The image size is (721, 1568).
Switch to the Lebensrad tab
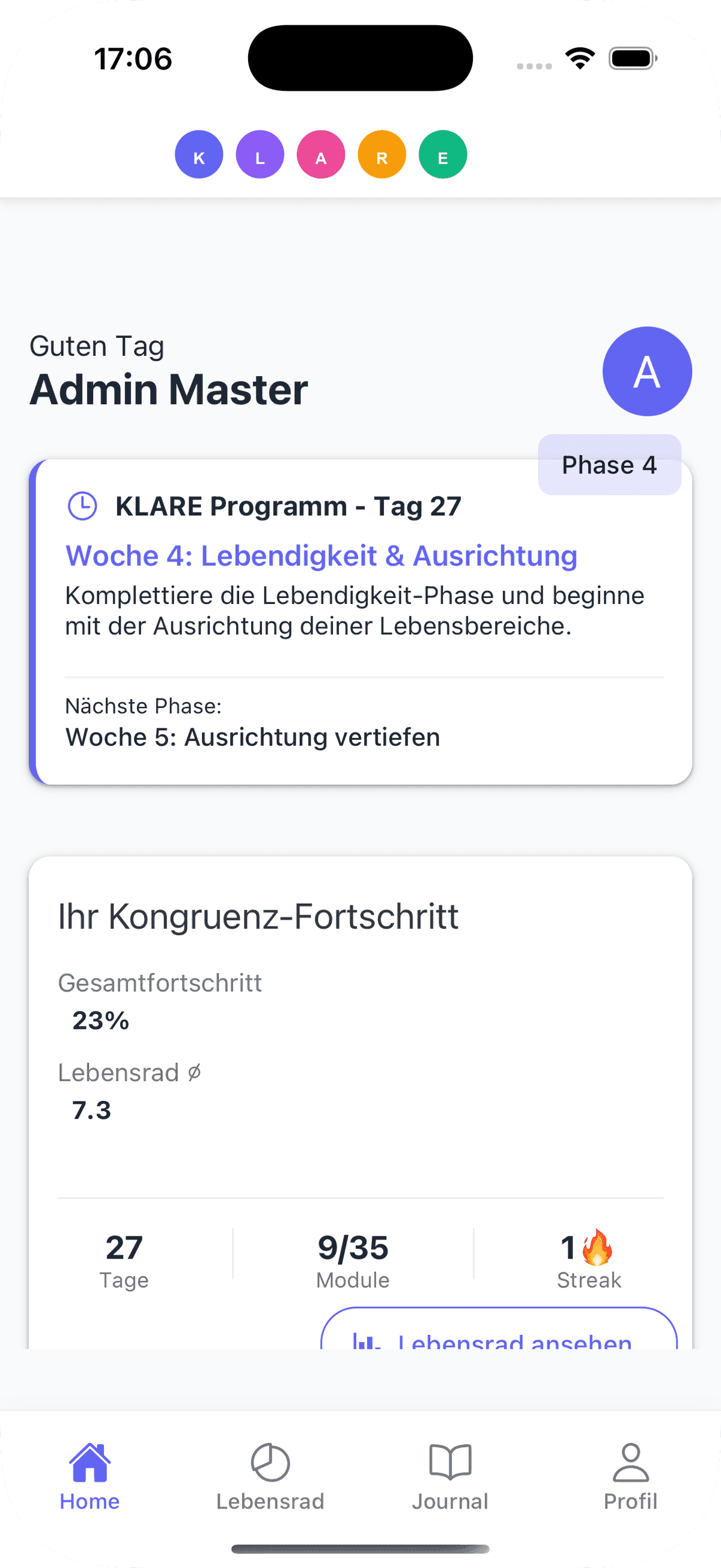tap(270, 1477)
